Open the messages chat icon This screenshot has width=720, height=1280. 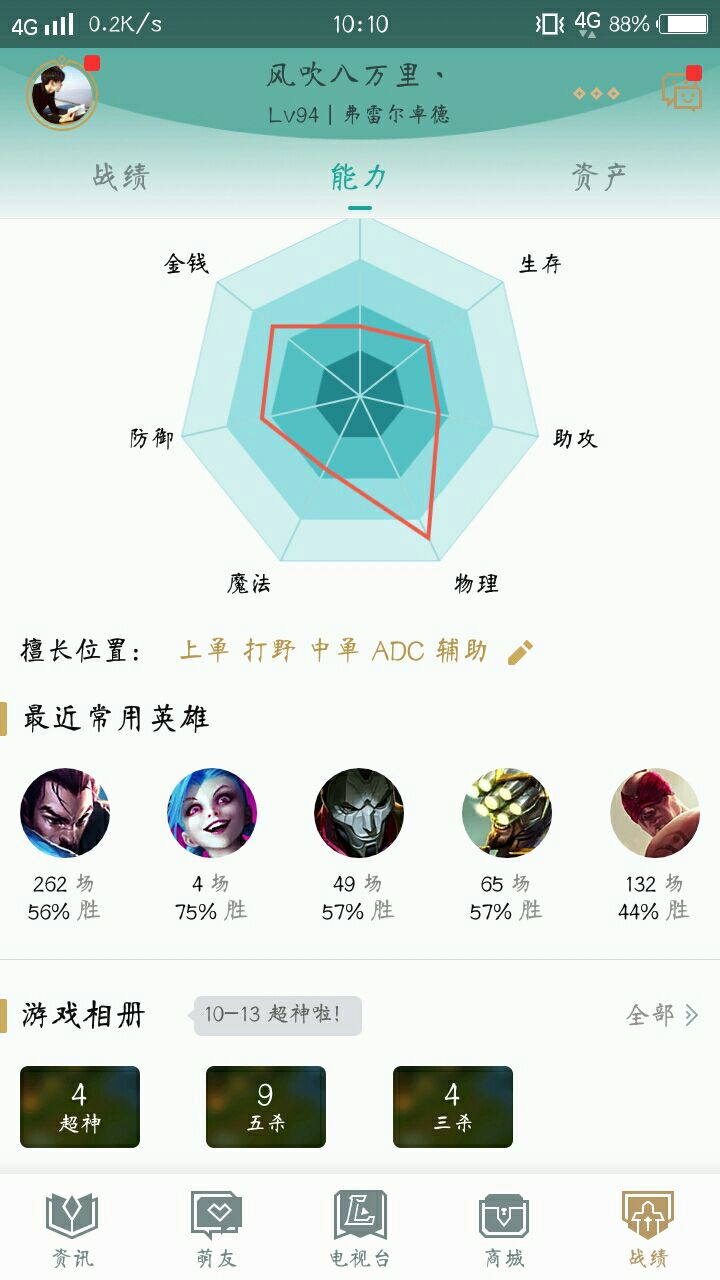(x=681, y=93)
